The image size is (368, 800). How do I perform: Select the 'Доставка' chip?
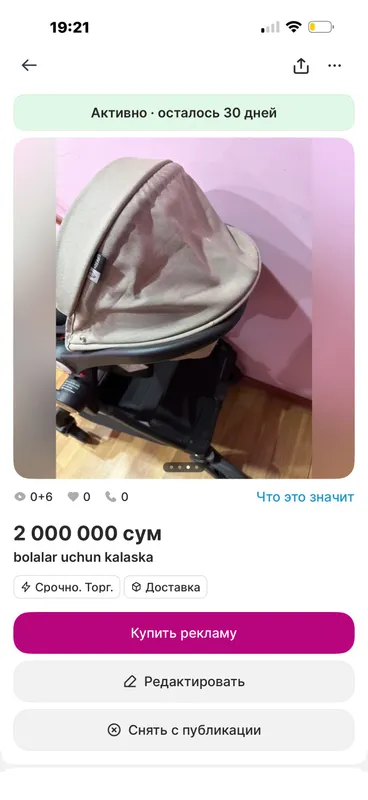166,587
